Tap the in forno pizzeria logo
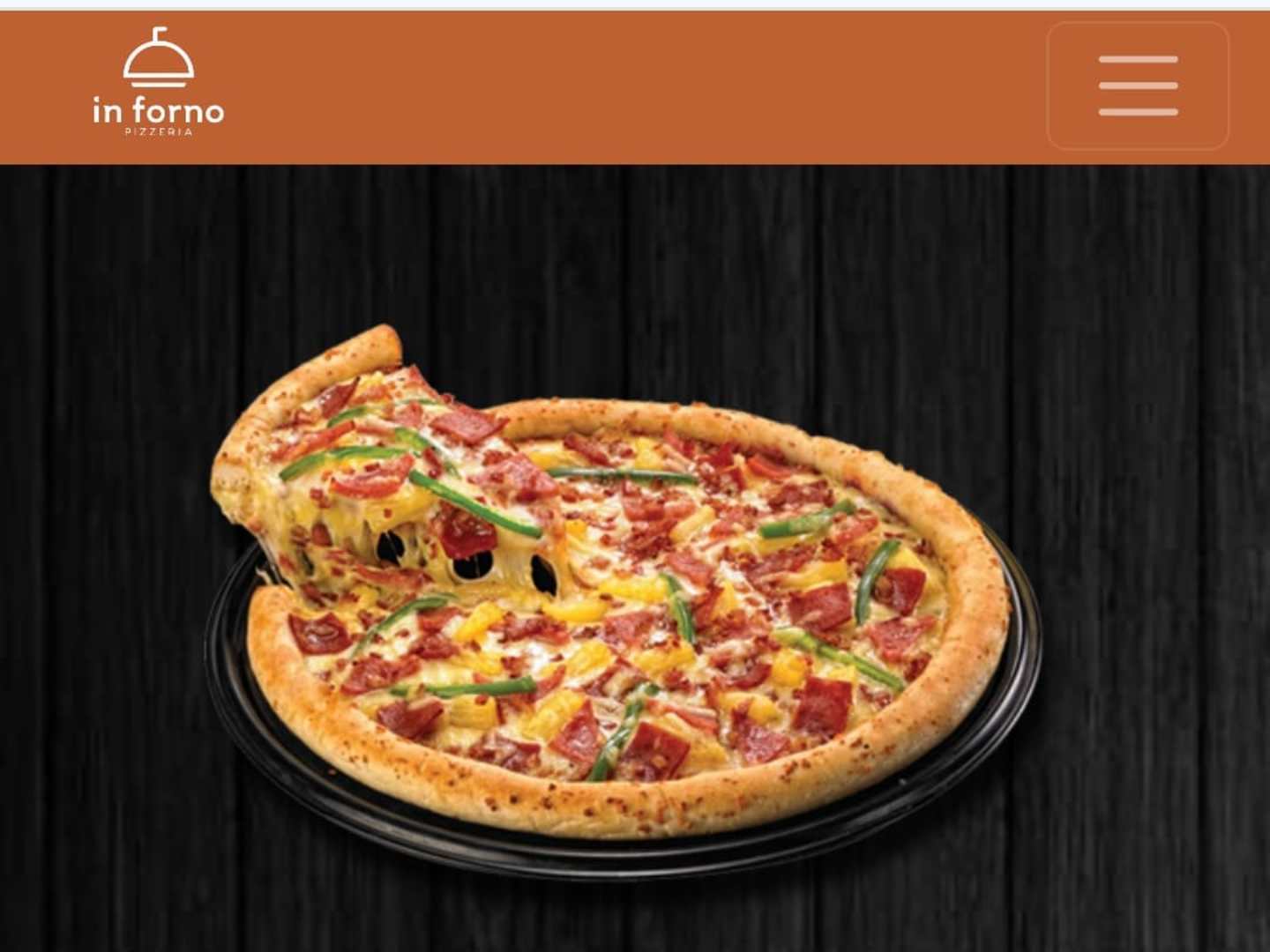 (159, 84)
